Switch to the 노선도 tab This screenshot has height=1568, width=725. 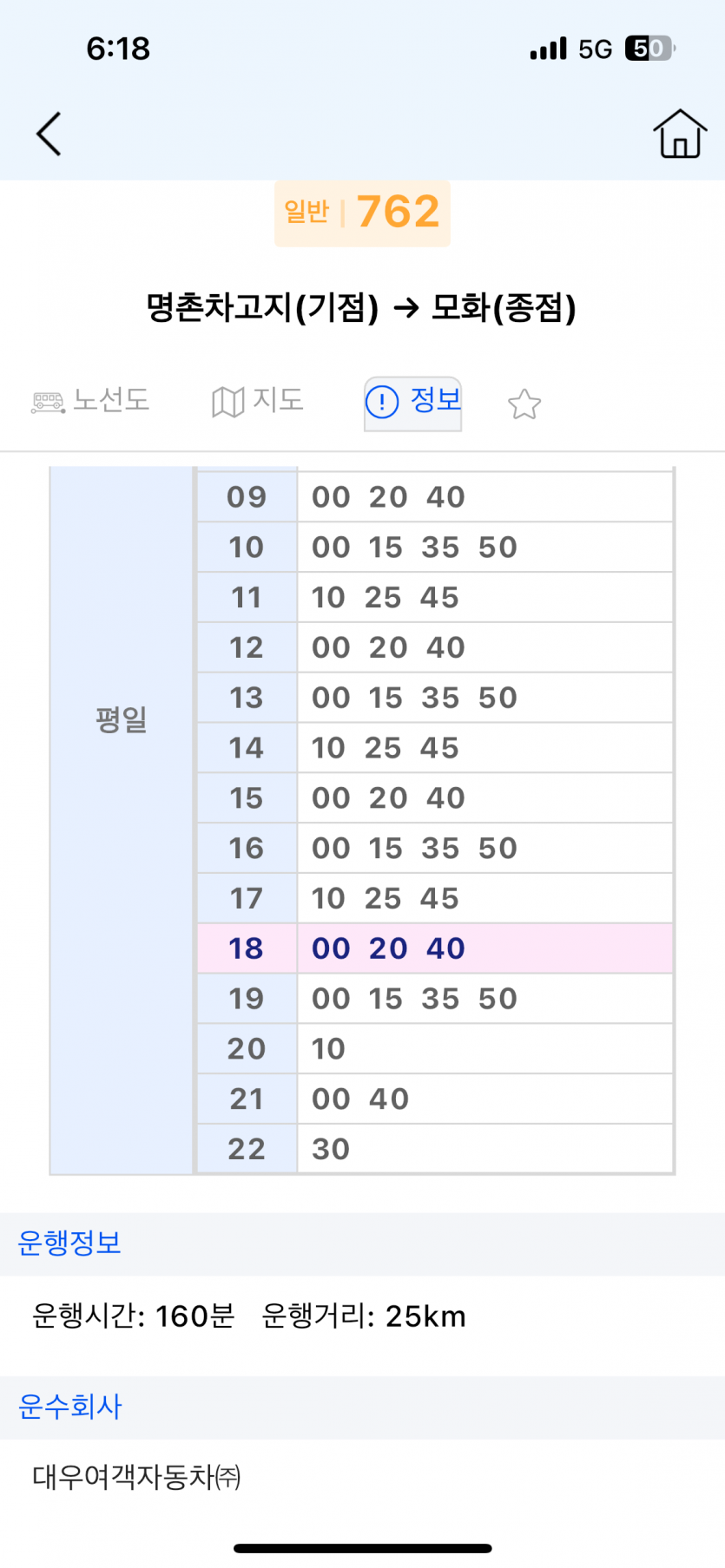coord(91,401)
